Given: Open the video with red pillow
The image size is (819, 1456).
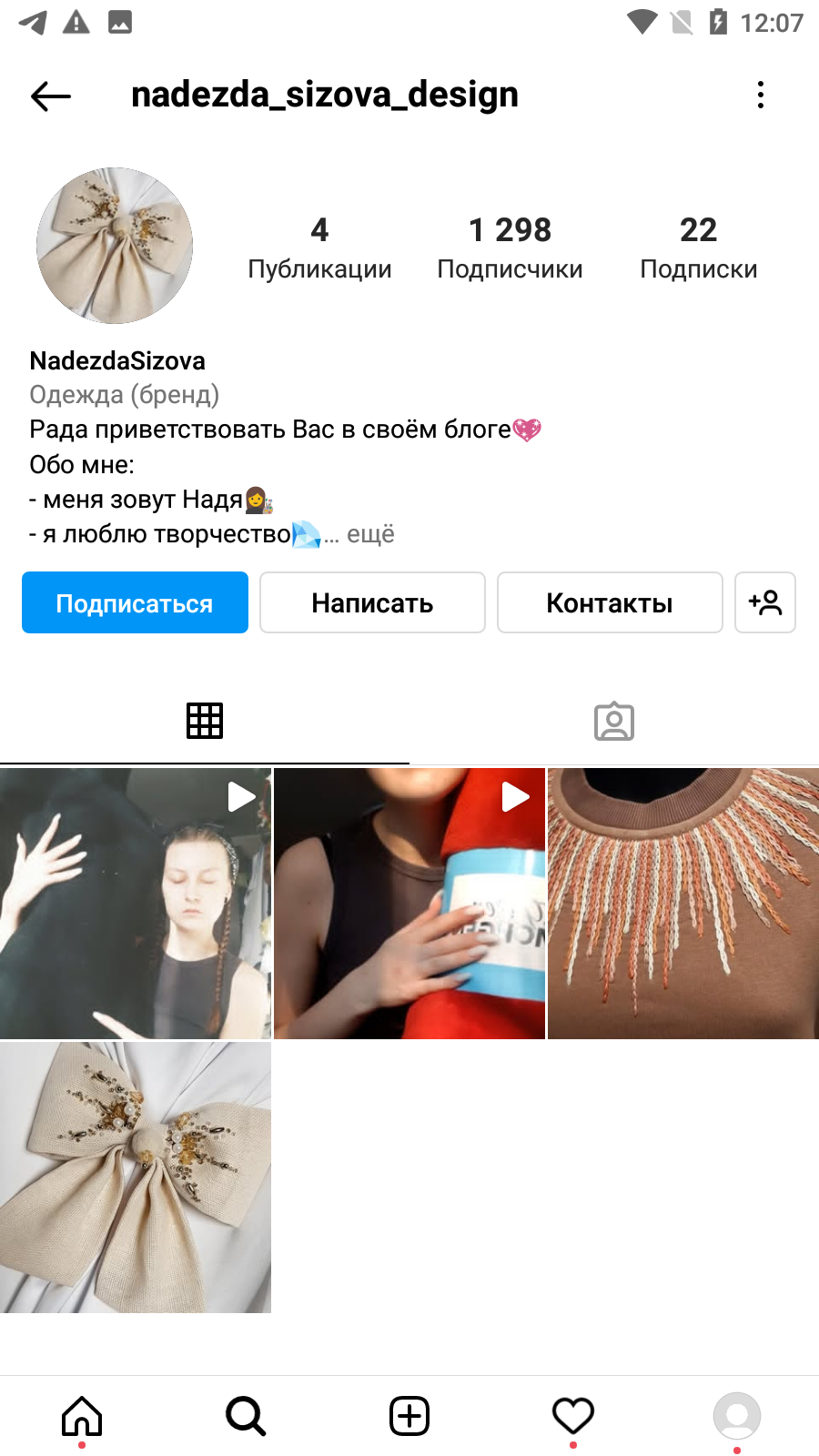Looking at the screenshot, I should [x=409, y=904].
